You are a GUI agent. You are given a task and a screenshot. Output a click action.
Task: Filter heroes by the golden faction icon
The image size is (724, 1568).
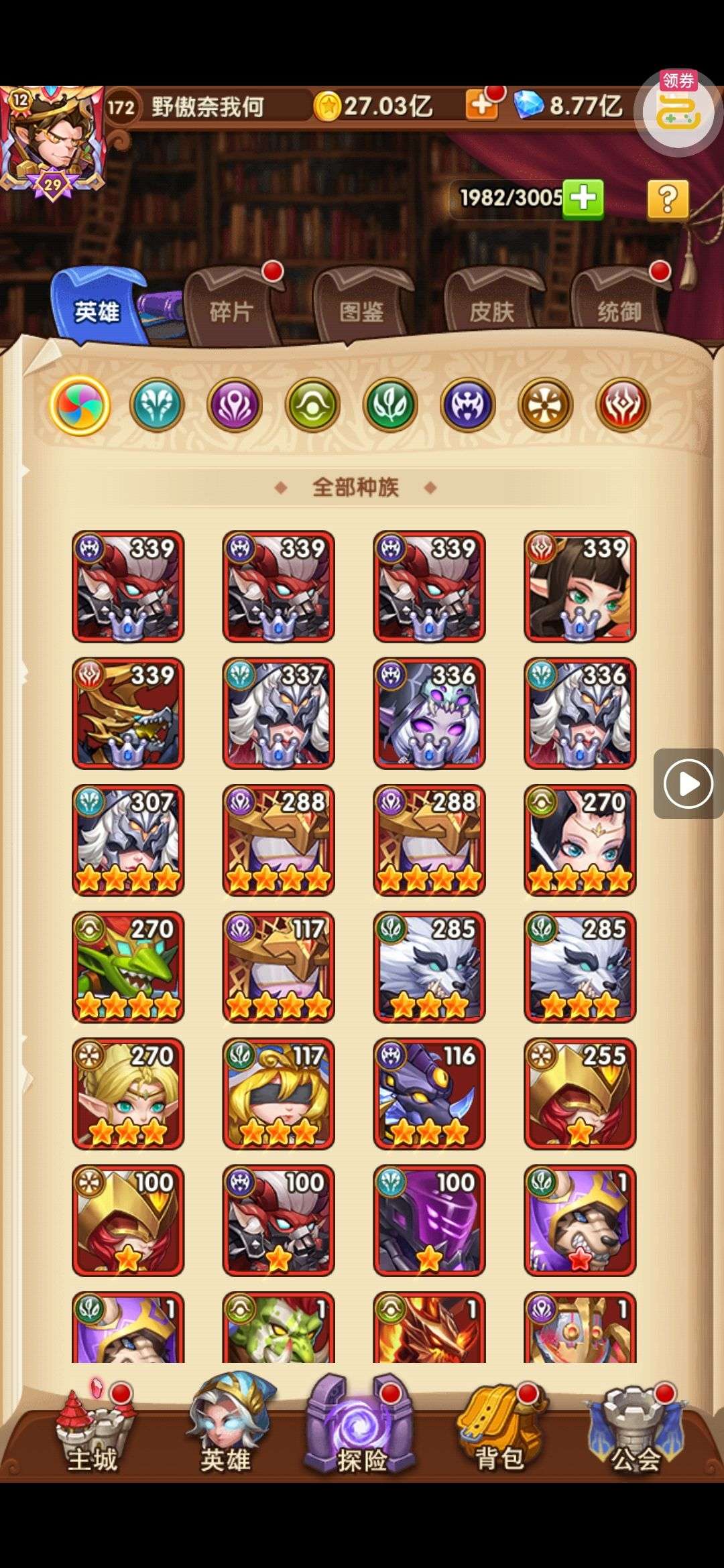pos(545,405)
